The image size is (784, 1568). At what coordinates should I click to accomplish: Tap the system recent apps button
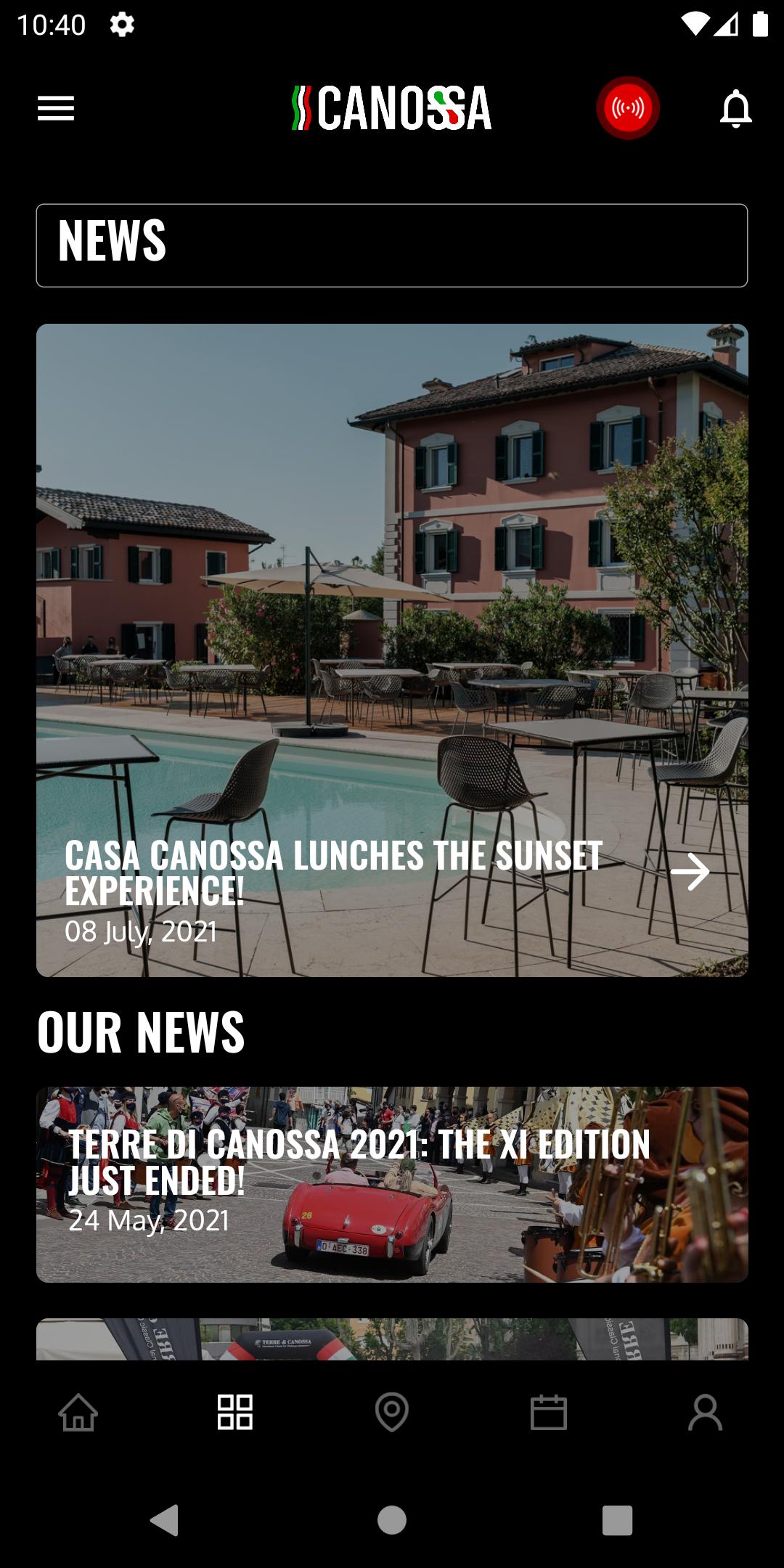[x=618, y=1520]
